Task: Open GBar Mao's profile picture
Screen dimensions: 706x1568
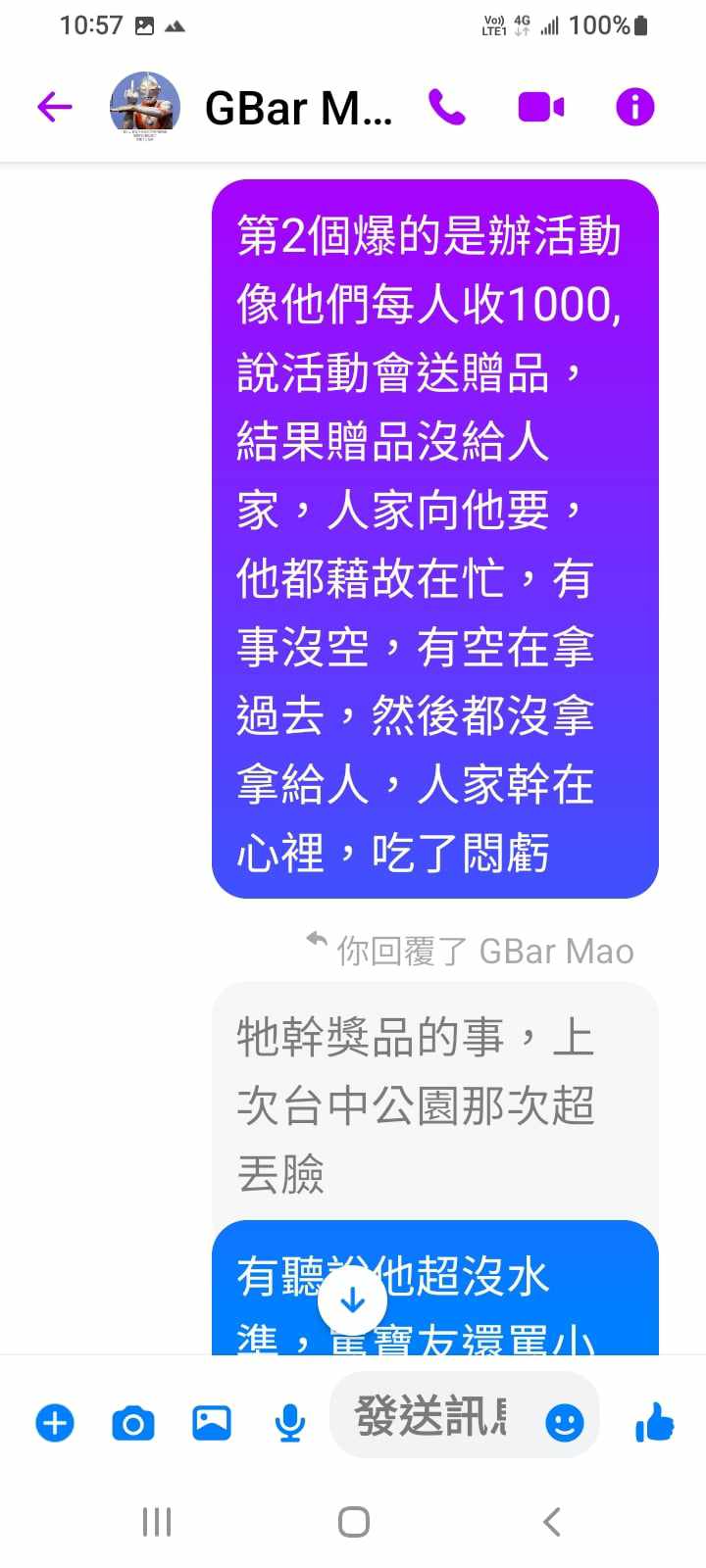Action: point(145,106)
